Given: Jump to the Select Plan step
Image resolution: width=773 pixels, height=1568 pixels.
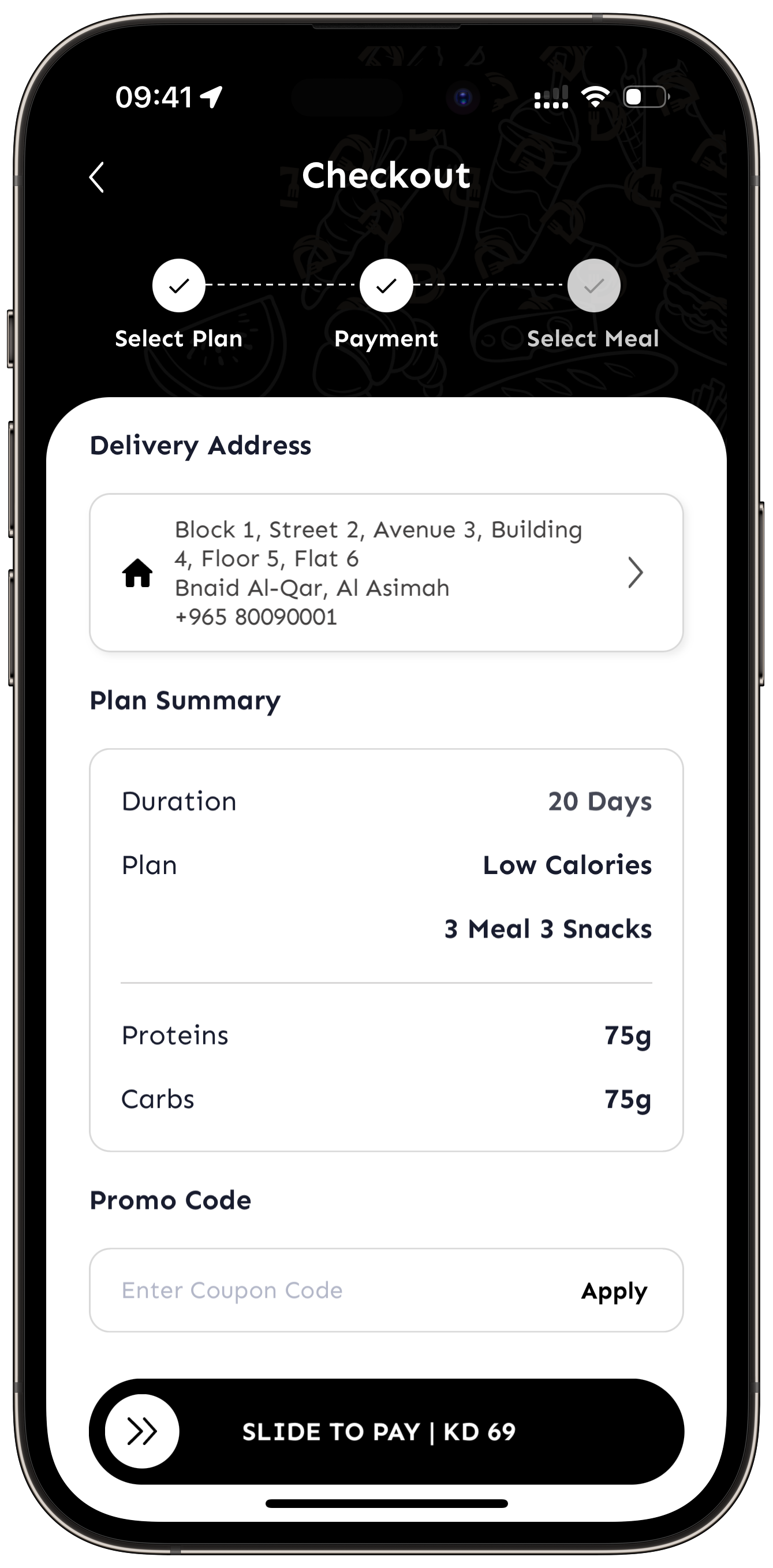Looking at the screenshot, I should click(x=178, y=285).
